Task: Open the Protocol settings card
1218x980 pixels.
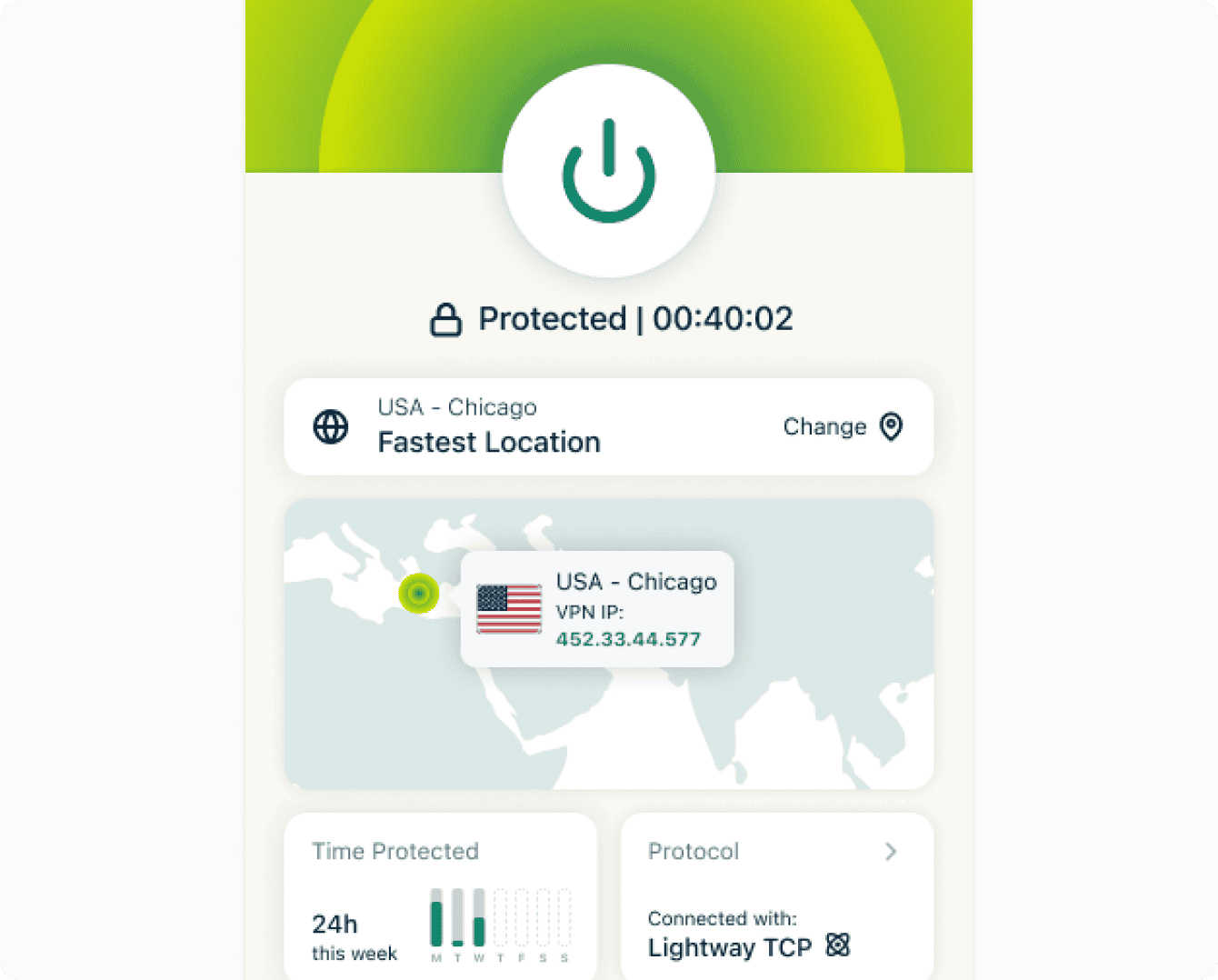Action: click(x=776, y=894)
